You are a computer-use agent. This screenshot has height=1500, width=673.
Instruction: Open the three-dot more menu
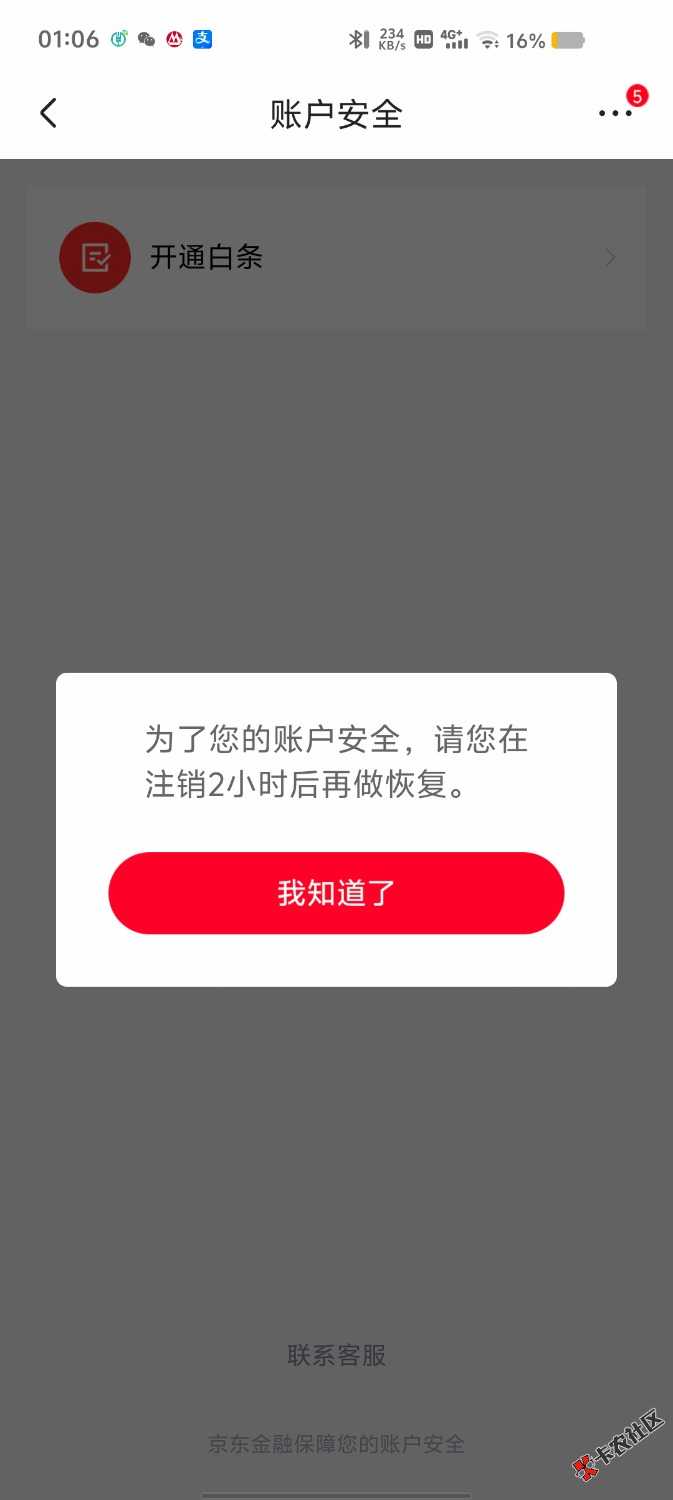pos(615,113)
